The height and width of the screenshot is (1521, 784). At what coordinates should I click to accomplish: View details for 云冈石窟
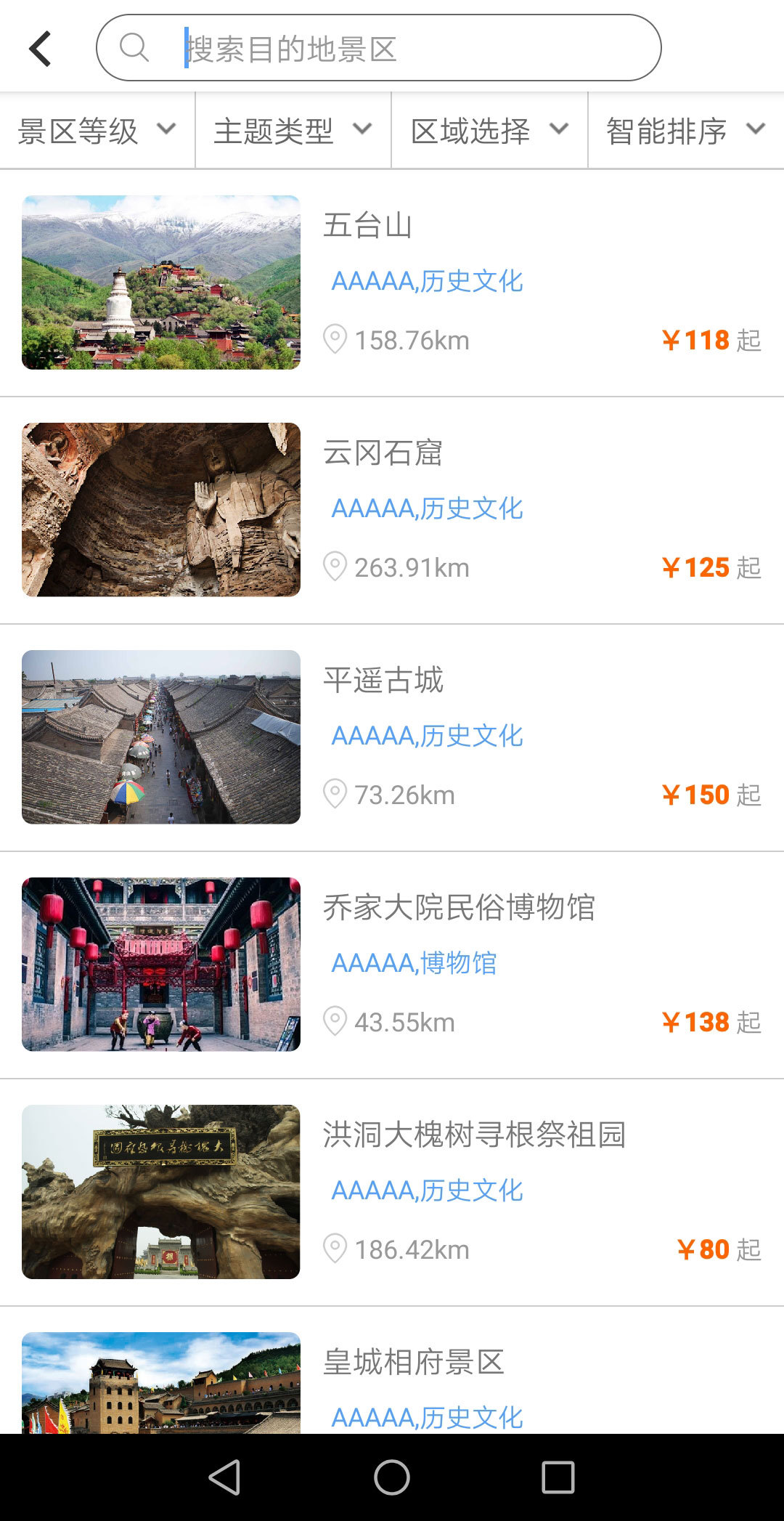tap(392, 510)
